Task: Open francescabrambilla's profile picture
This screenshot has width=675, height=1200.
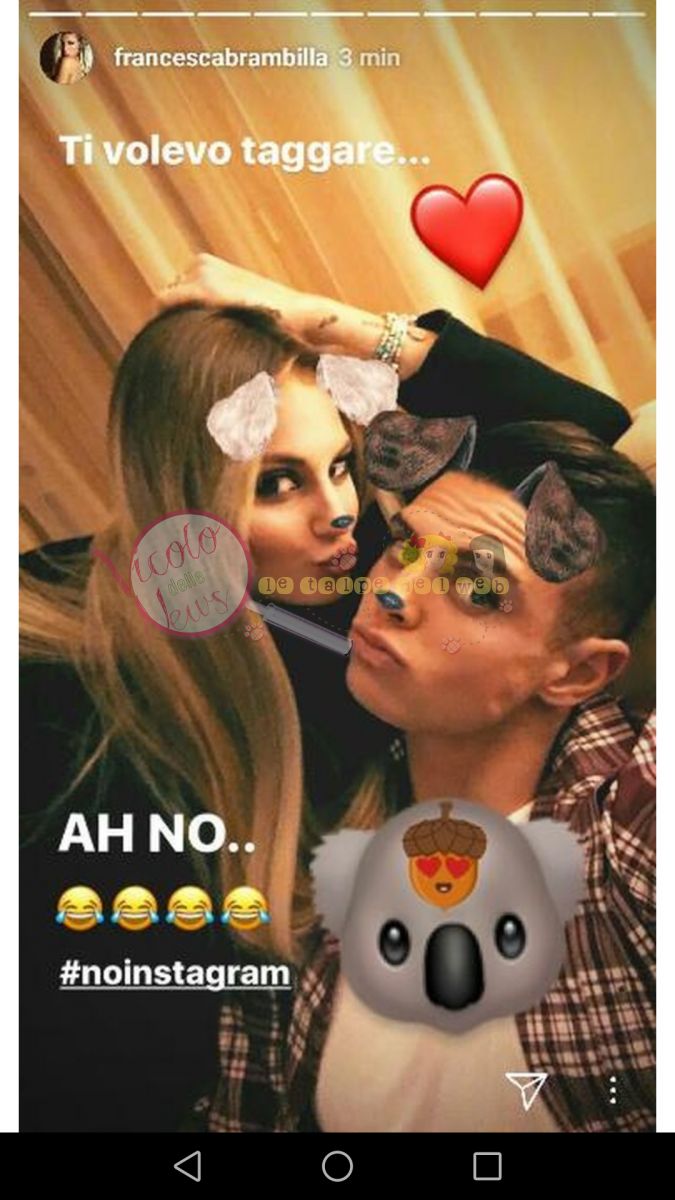Action: click(66, 58)
